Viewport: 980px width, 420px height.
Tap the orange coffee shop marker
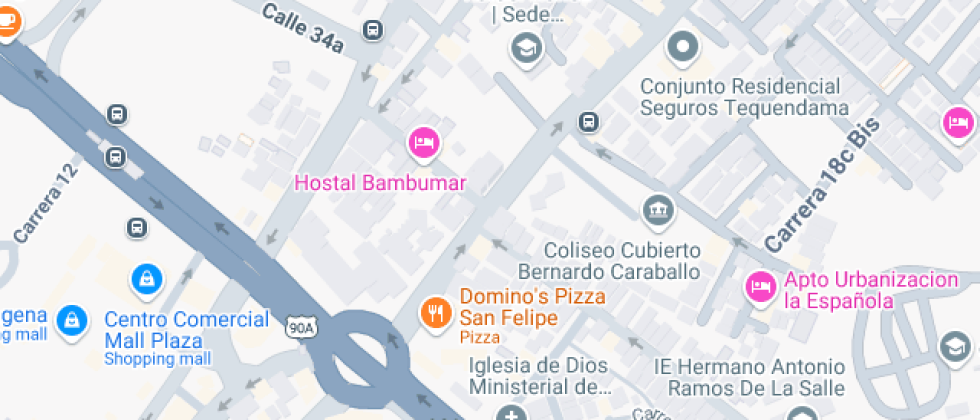pyautogui.click(x=6, y=21)
